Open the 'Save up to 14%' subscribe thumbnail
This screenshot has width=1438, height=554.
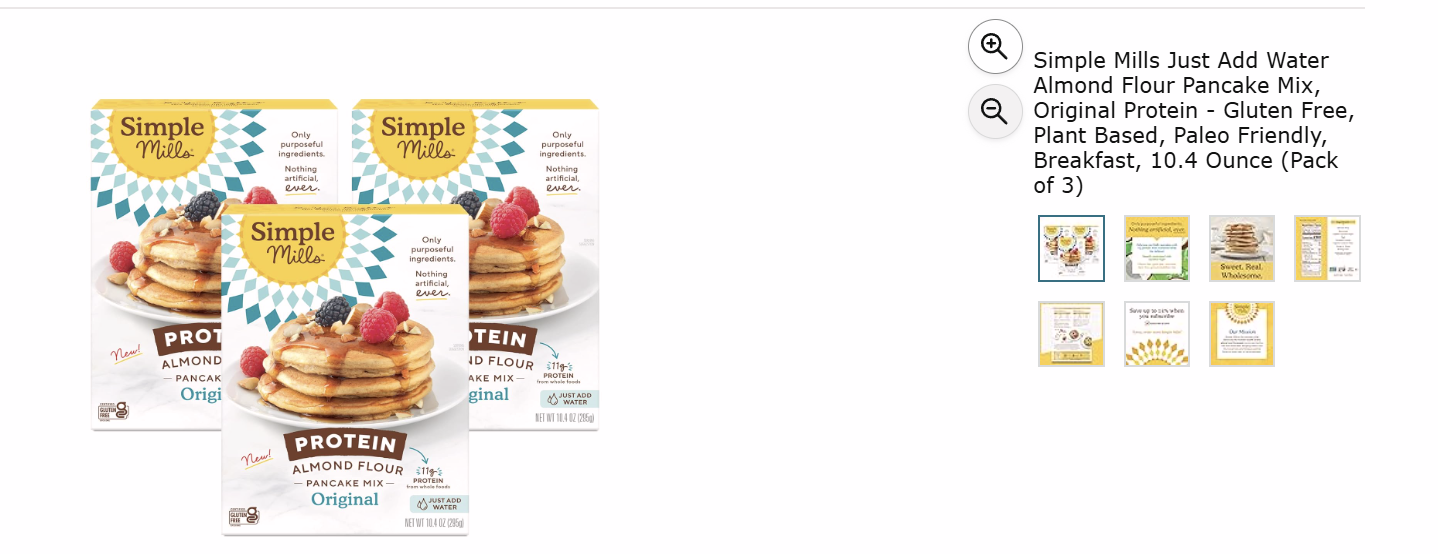(1156, 334)
